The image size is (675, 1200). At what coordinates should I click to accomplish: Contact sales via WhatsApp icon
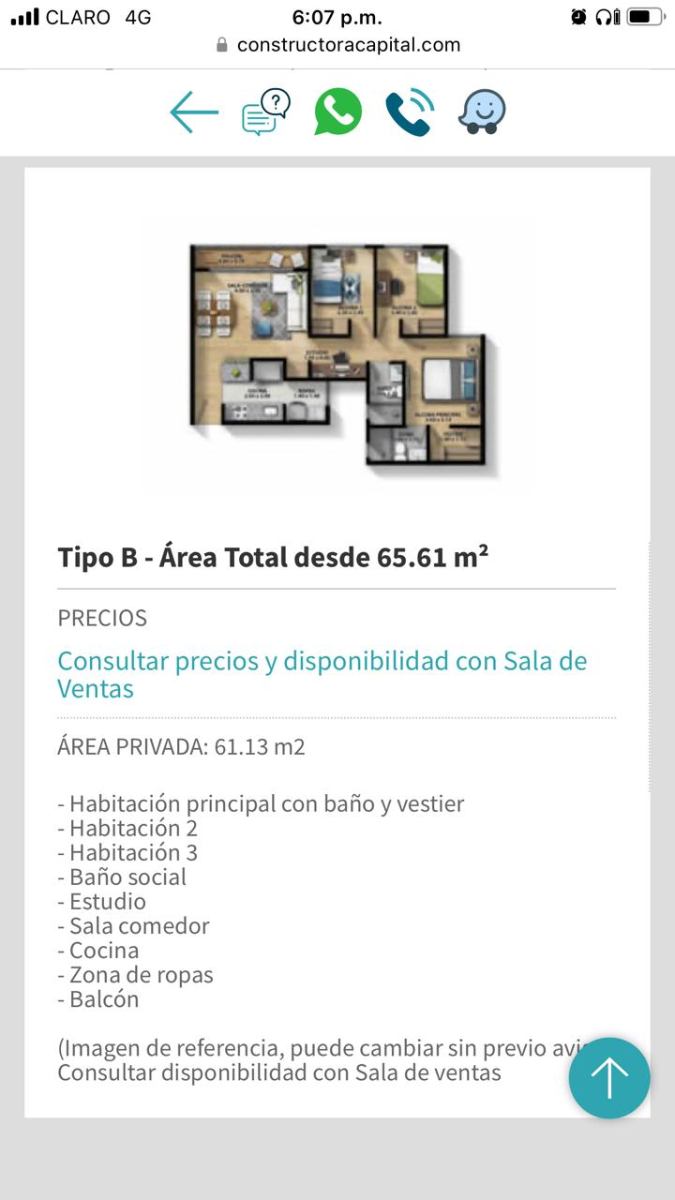[338, 112]
